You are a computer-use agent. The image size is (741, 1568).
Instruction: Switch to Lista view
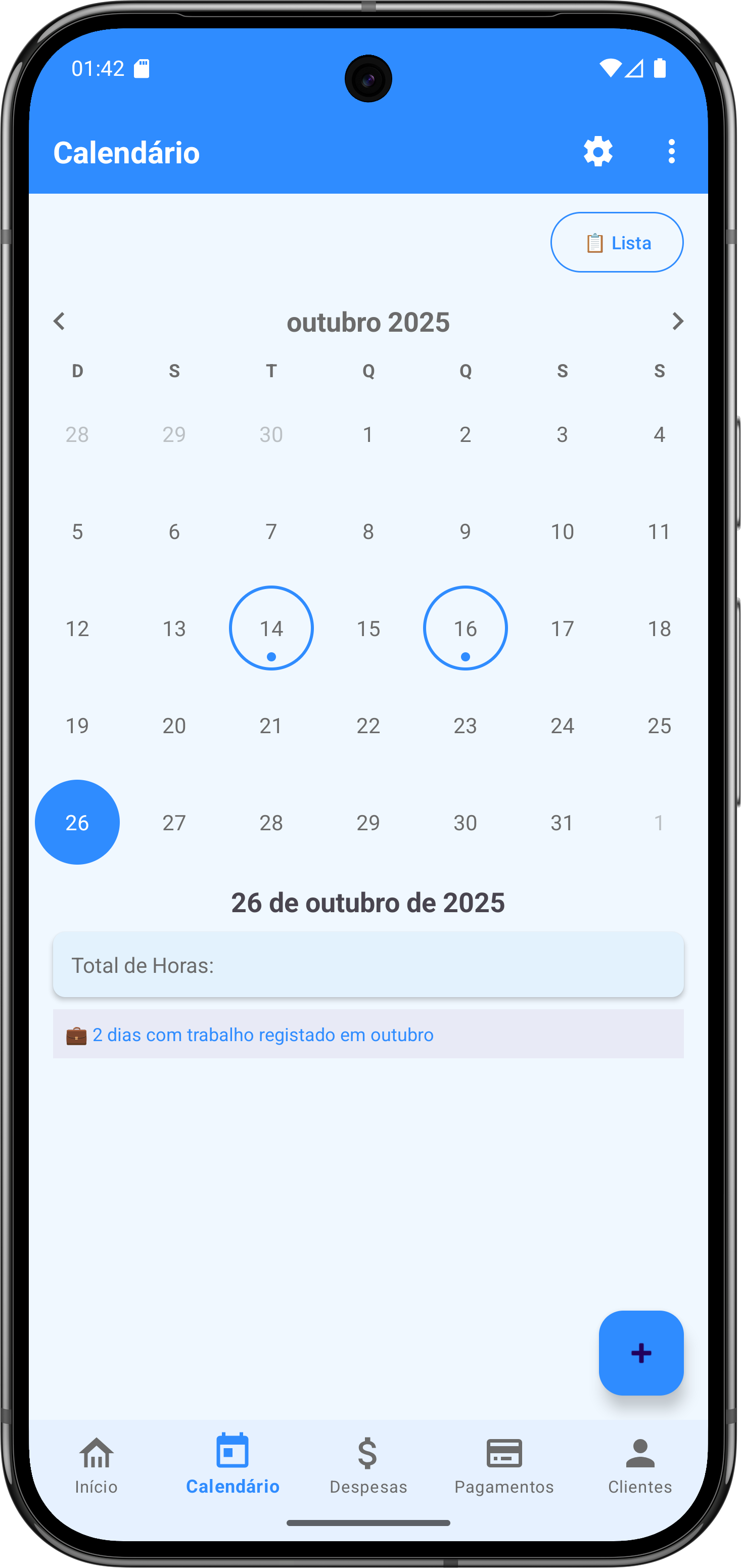[x=616, y=242]
